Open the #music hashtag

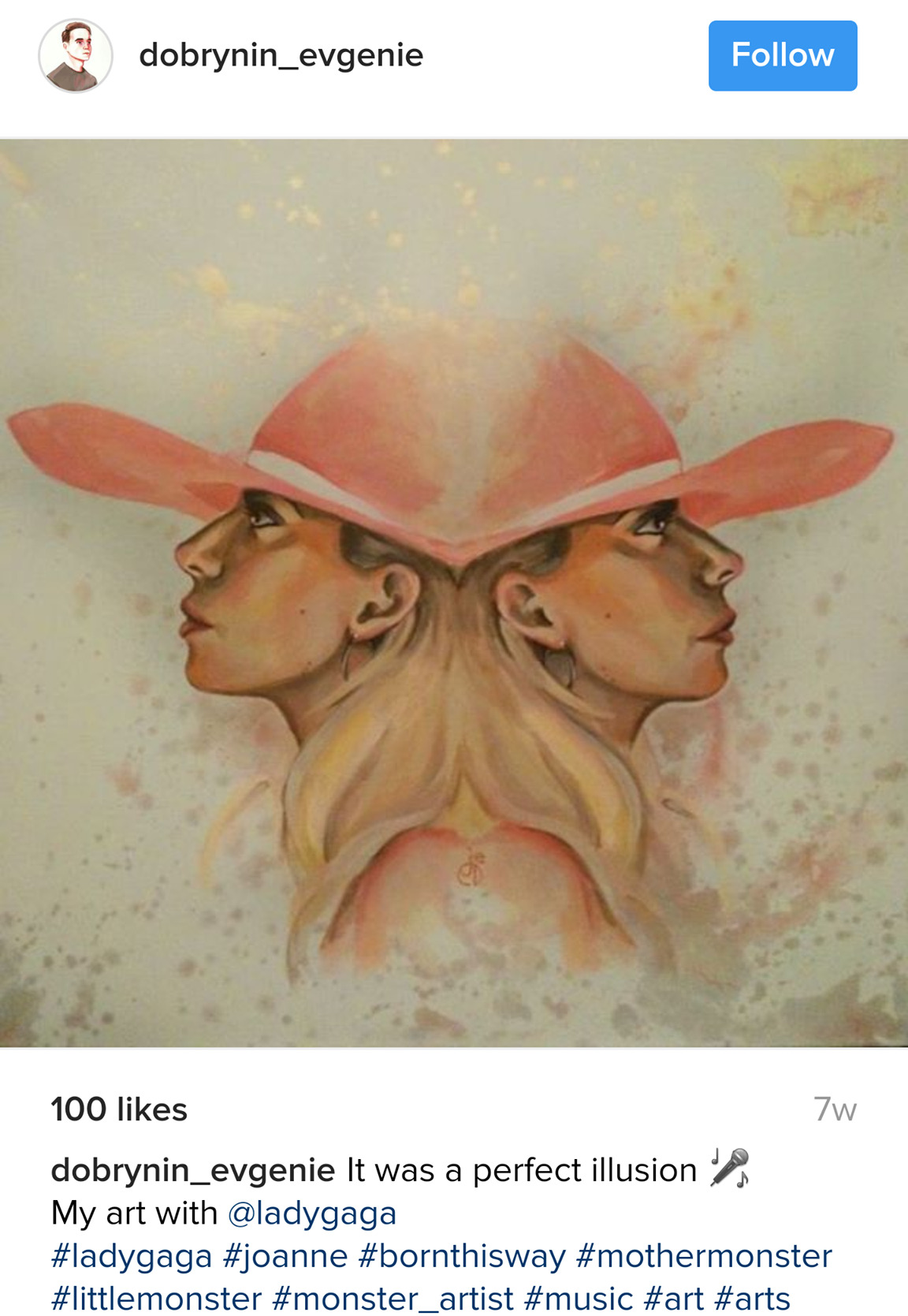tap(579, 1299)
